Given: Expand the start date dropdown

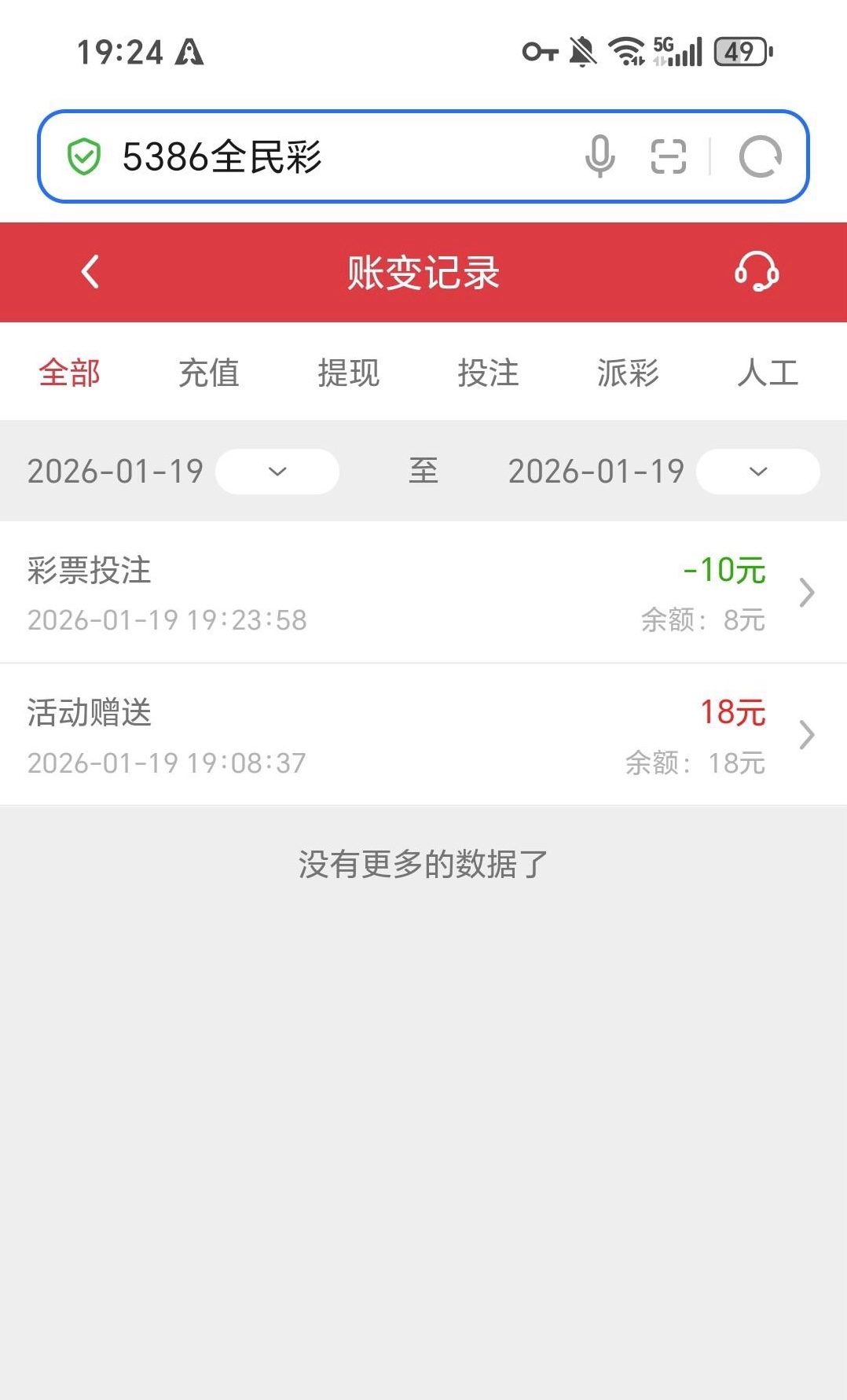Looking at the screenshot, I should (277, 472).
